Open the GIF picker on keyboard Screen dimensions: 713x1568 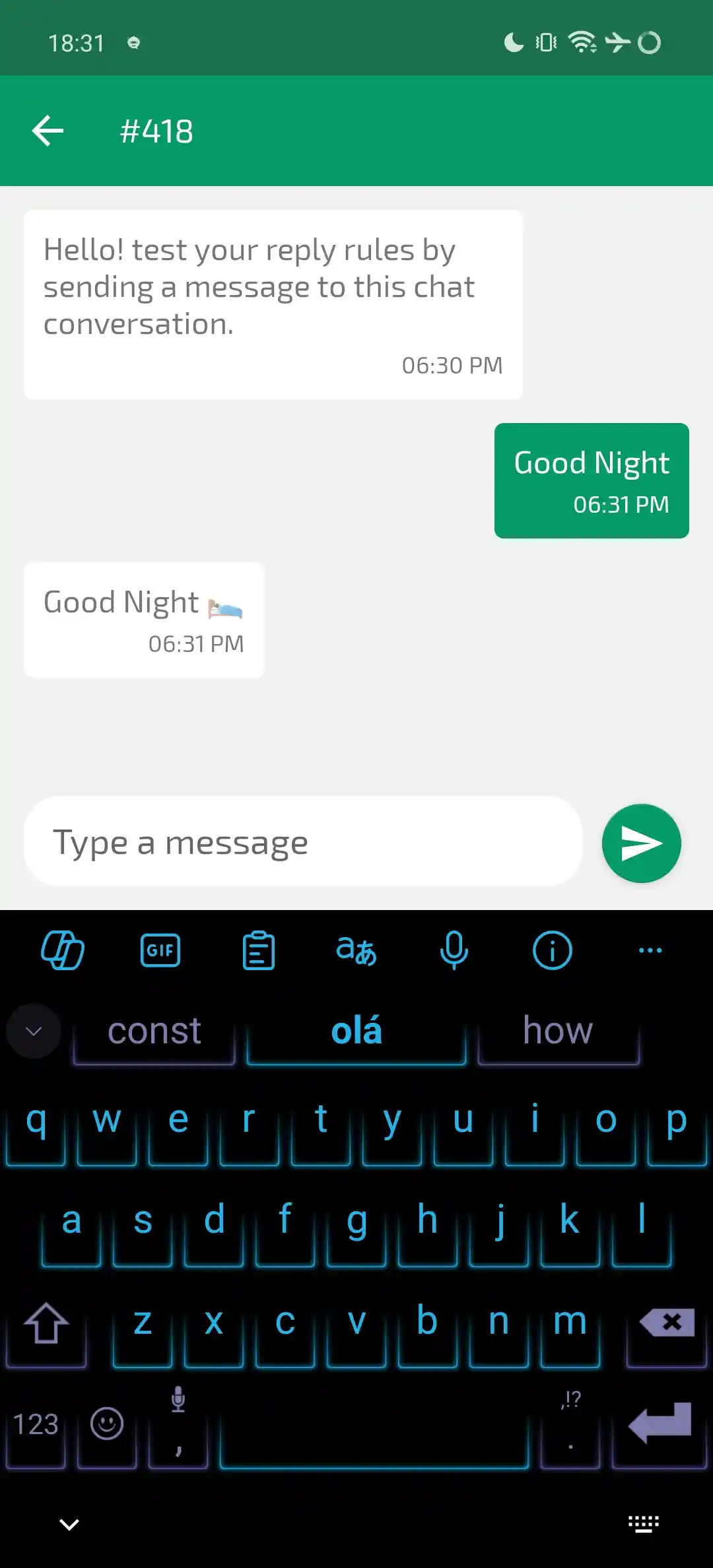coord(160,950)
